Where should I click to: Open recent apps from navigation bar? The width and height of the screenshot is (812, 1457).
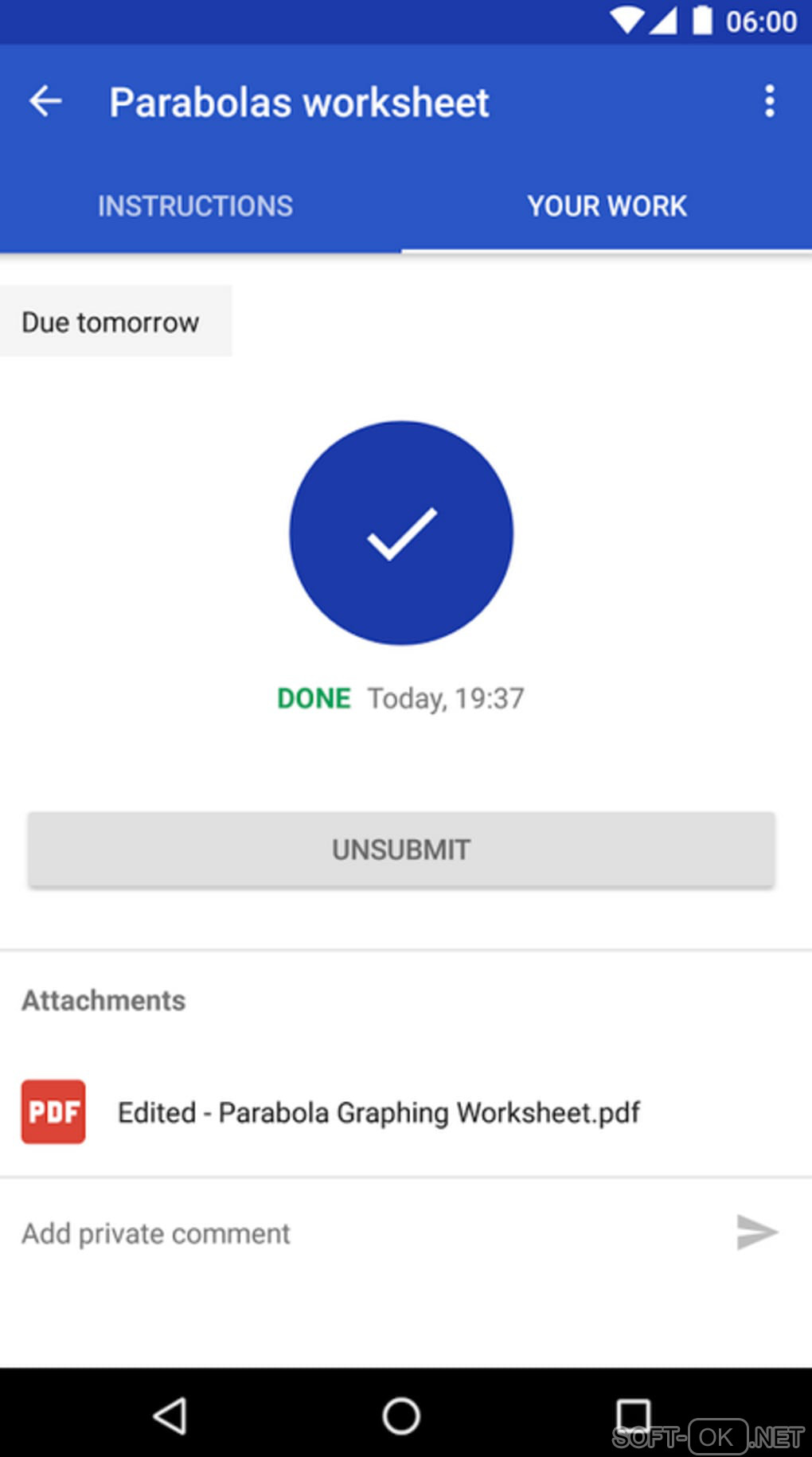pos(633,1416)
